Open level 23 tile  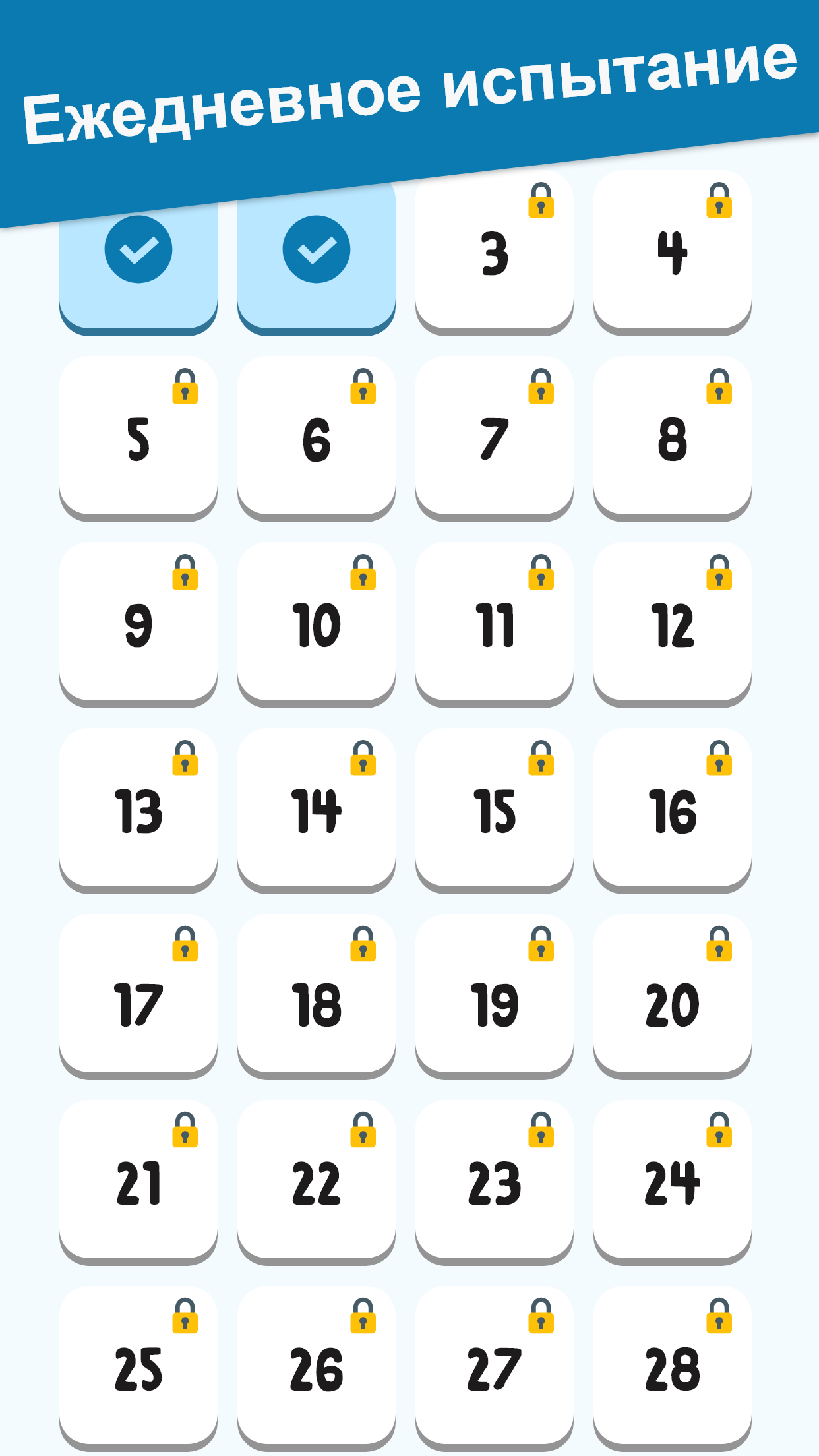point(495,1183)
